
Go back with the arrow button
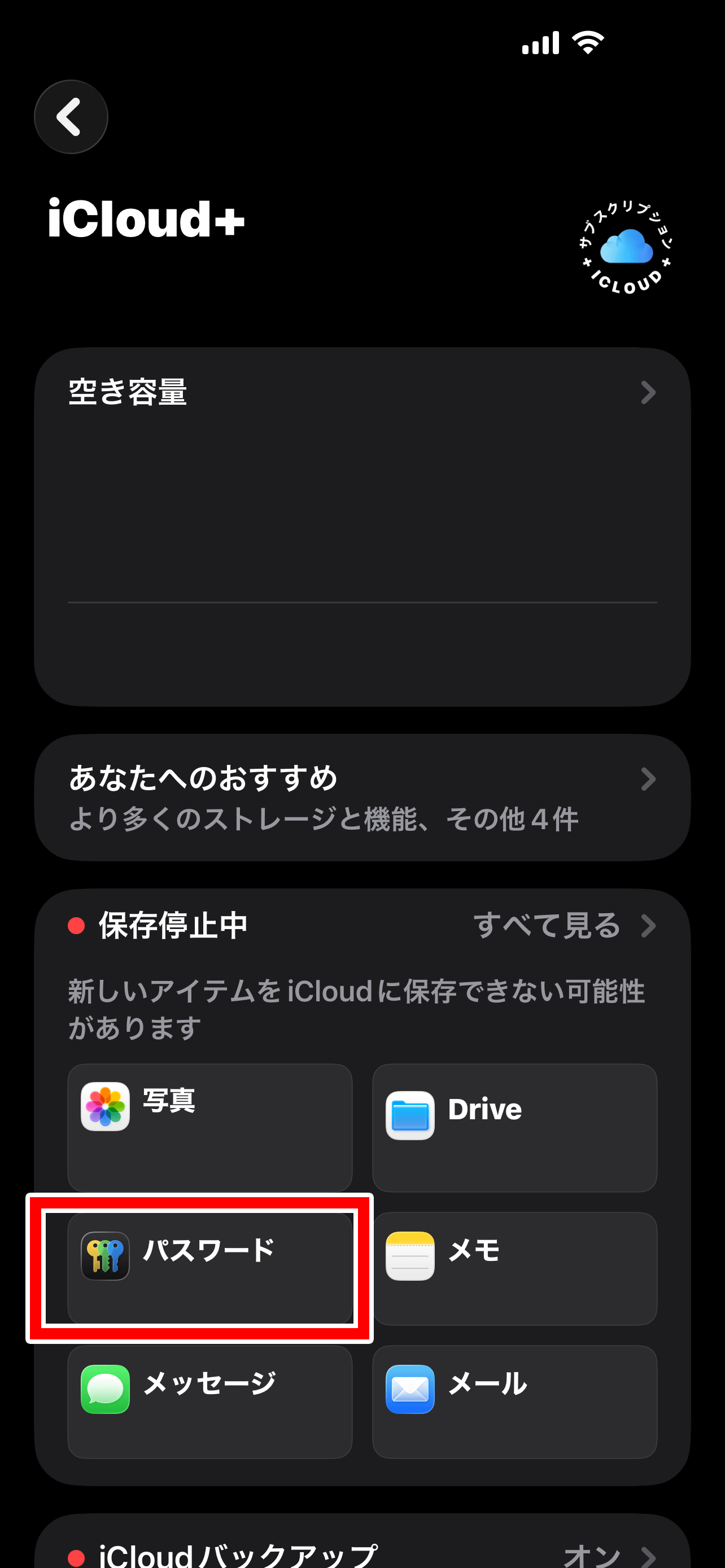click(71, 117)
